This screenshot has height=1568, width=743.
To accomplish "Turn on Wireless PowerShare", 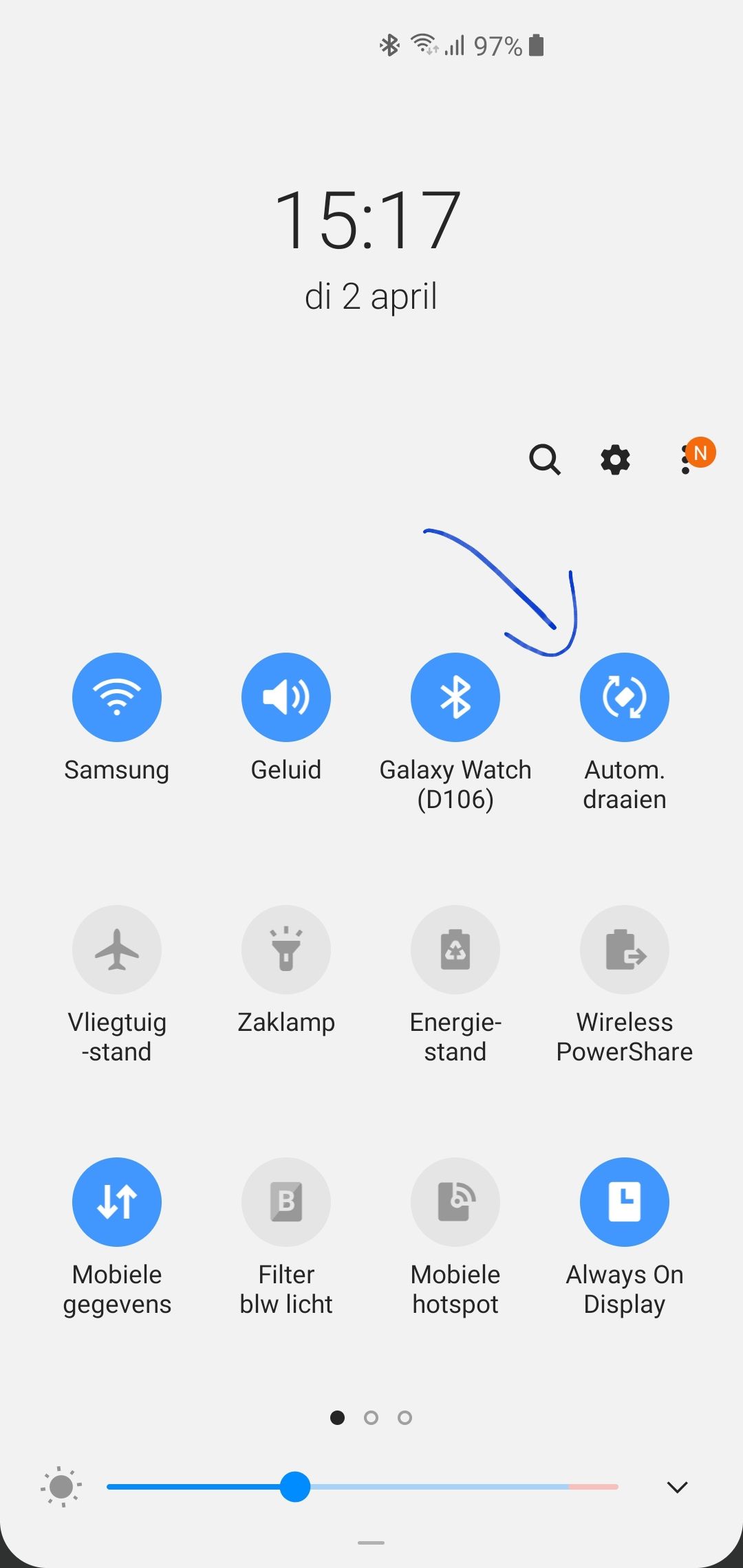I will click(x=625, y=950).
